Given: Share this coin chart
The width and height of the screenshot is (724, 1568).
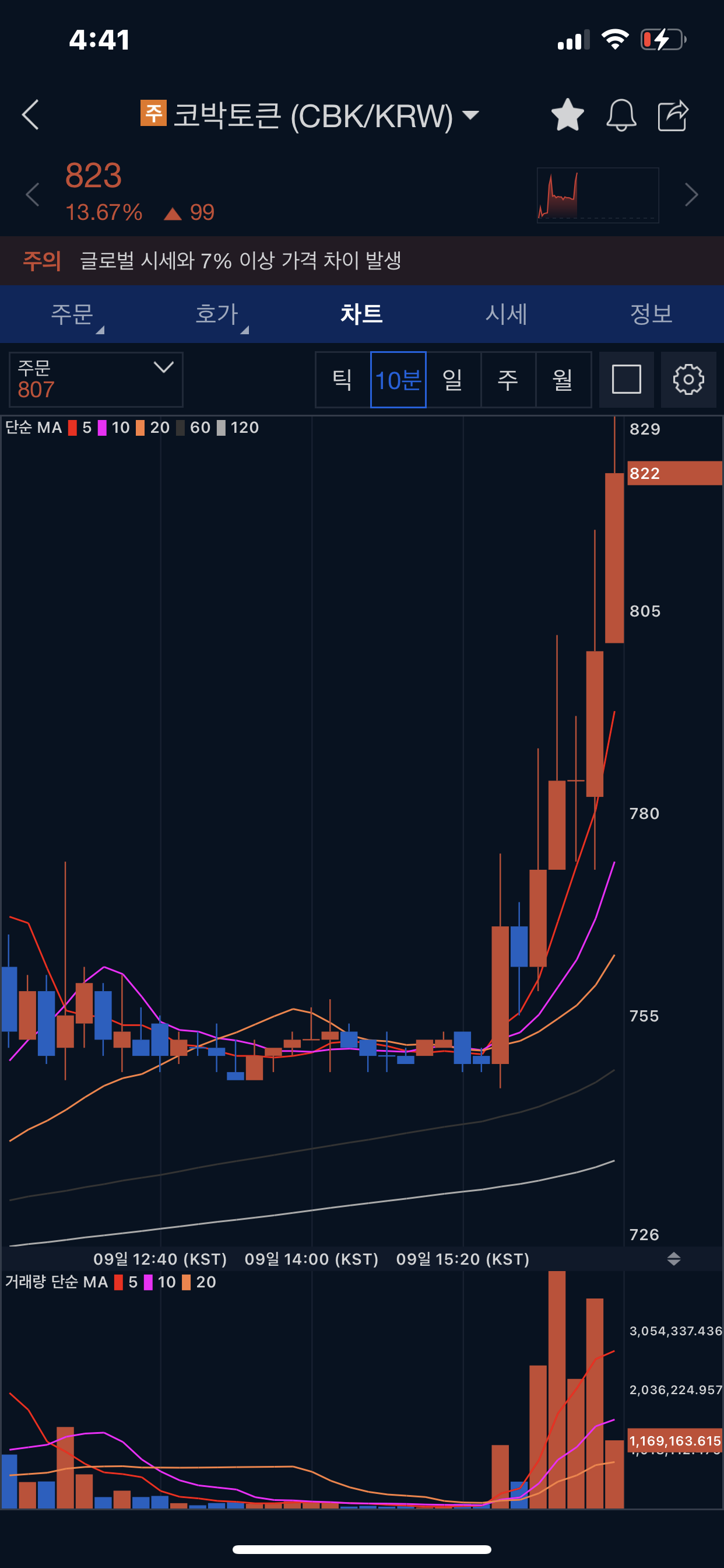Looking at the screenshot, I should [673, 114].
